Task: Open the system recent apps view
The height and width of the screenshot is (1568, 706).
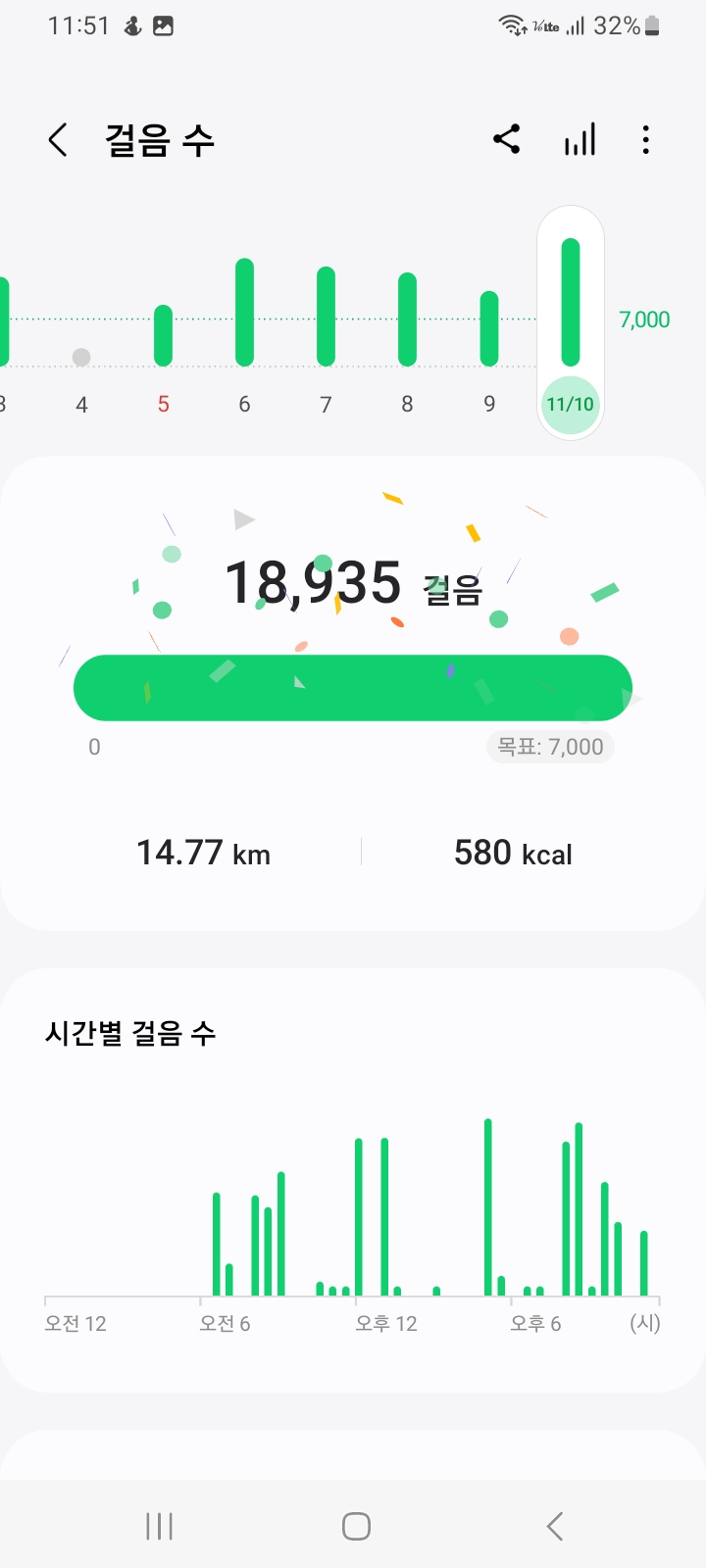Action: pos(159,1526)
